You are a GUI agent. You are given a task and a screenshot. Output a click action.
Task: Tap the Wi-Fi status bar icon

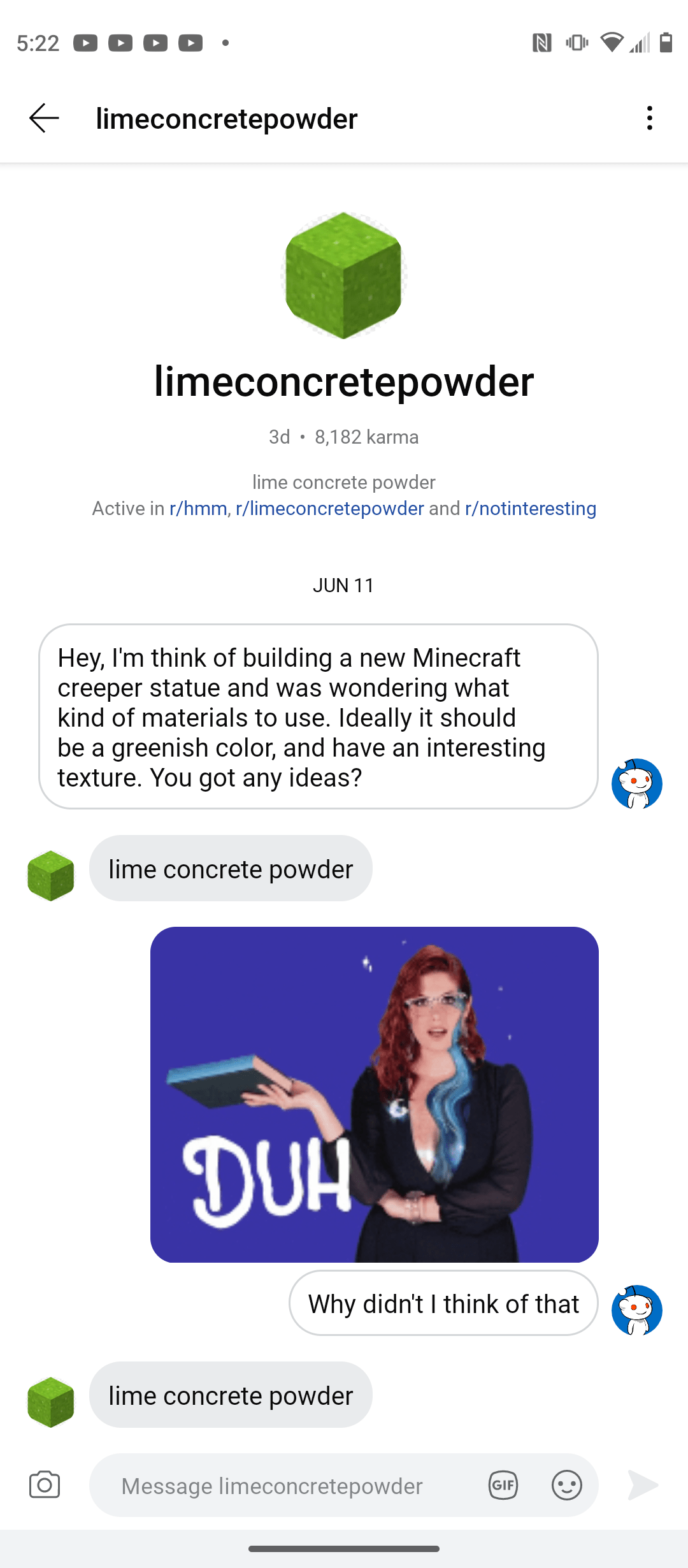coord(610,43)
